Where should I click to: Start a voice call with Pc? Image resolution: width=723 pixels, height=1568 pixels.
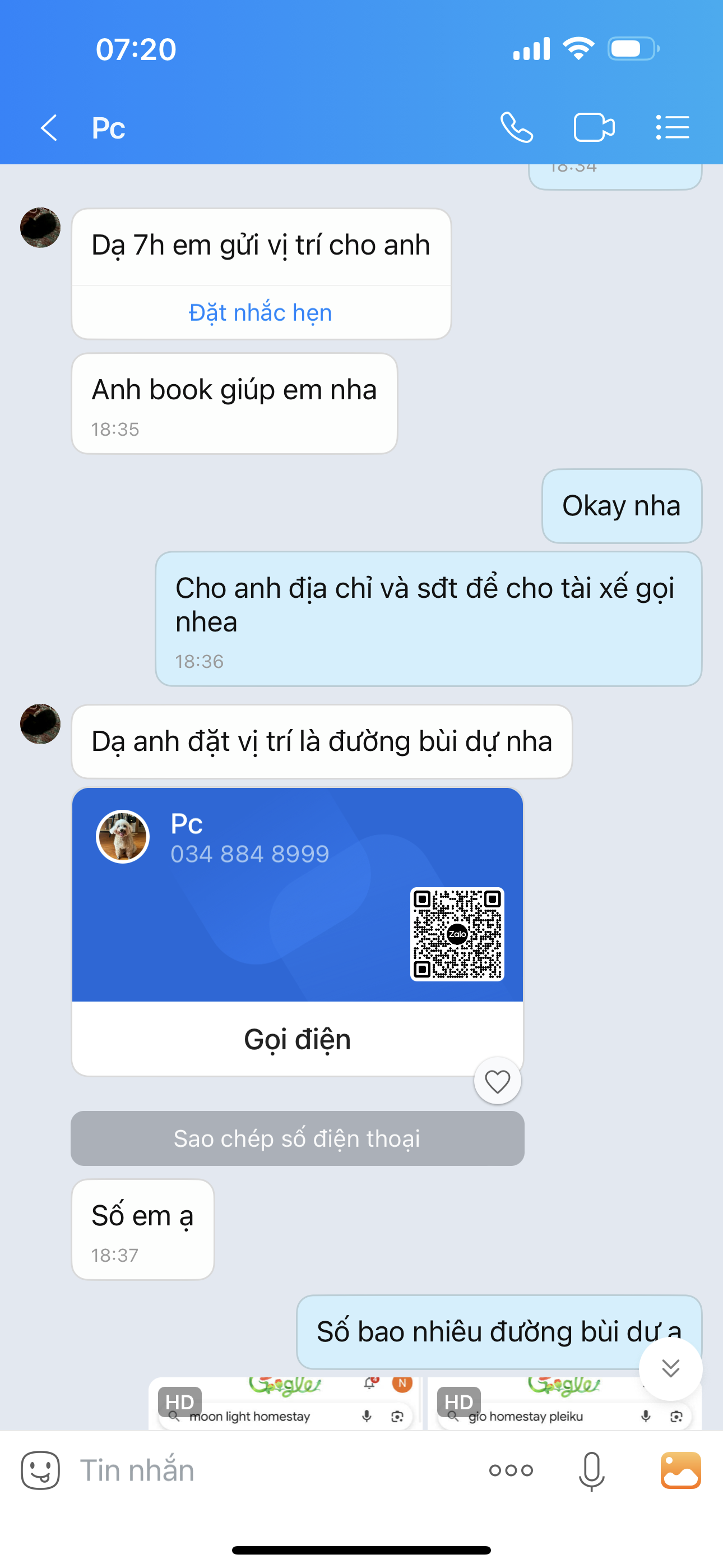517,128
